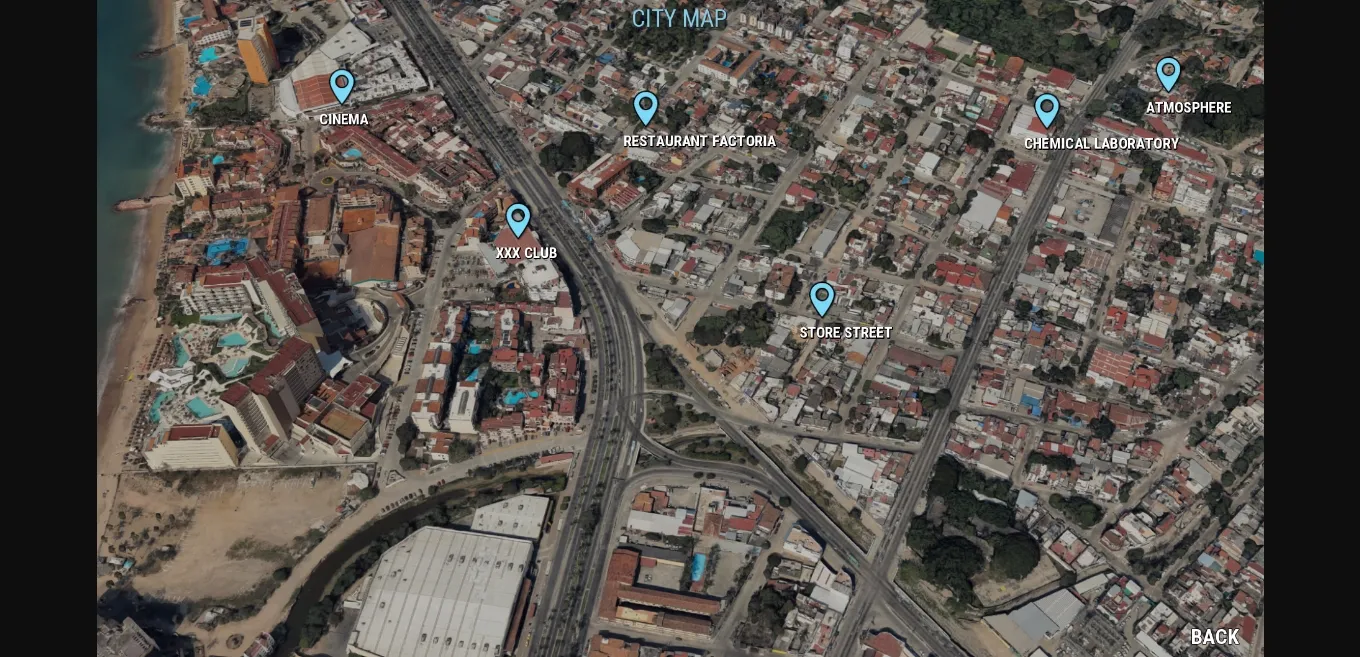
Task: Go to Store Street marker
Action: pos(822,298)
